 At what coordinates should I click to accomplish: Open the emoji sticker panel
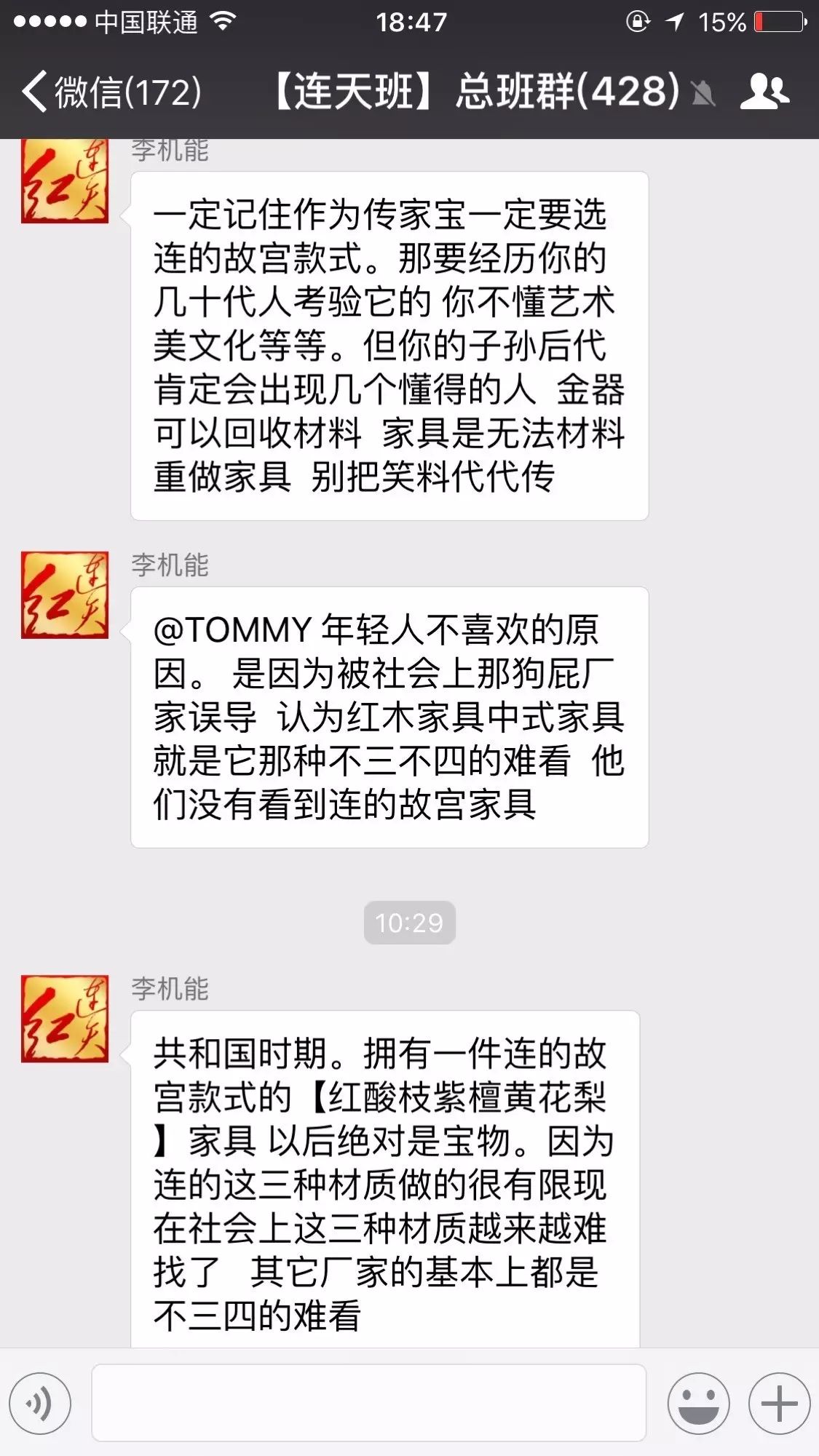[x=698, y=1403]
